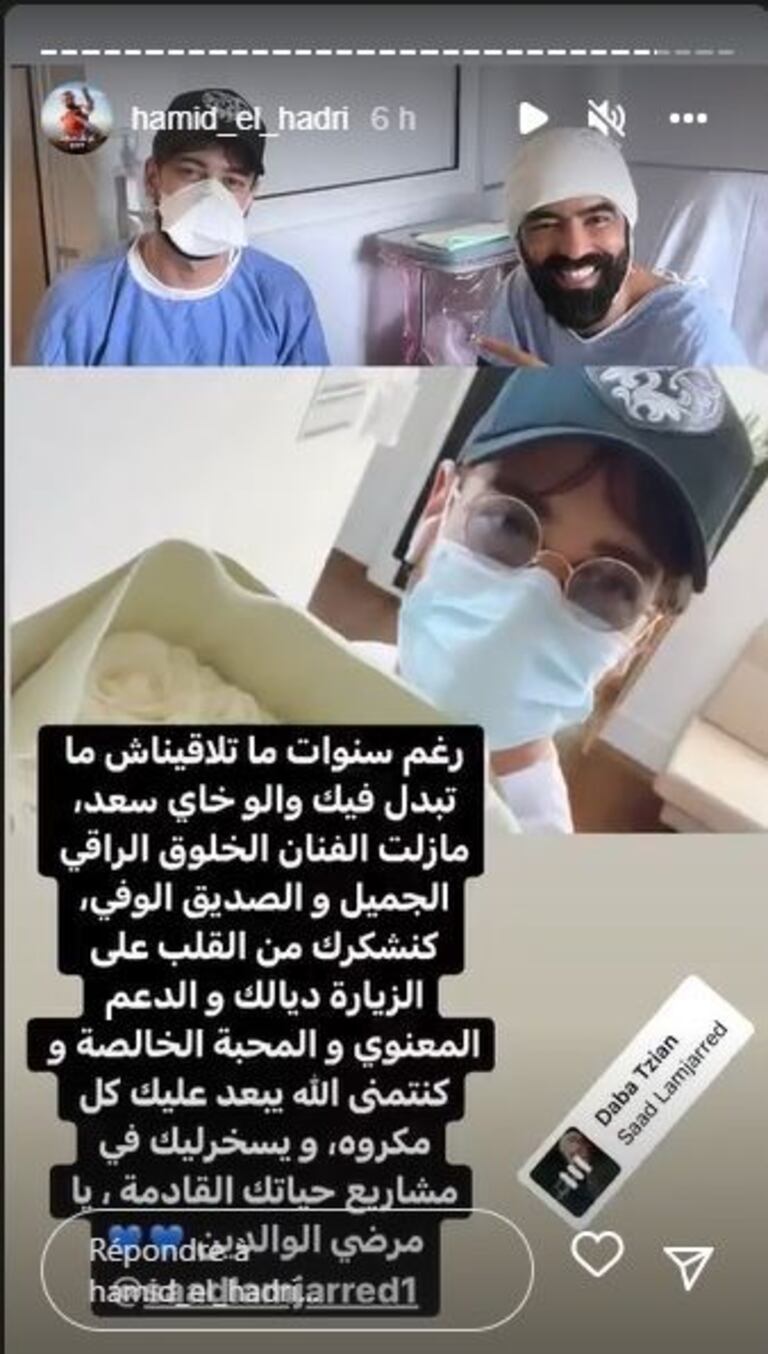Share the story via the paper plane
The width and height of the screenshot is (768, 1354).
click(x=688, y=1266)
